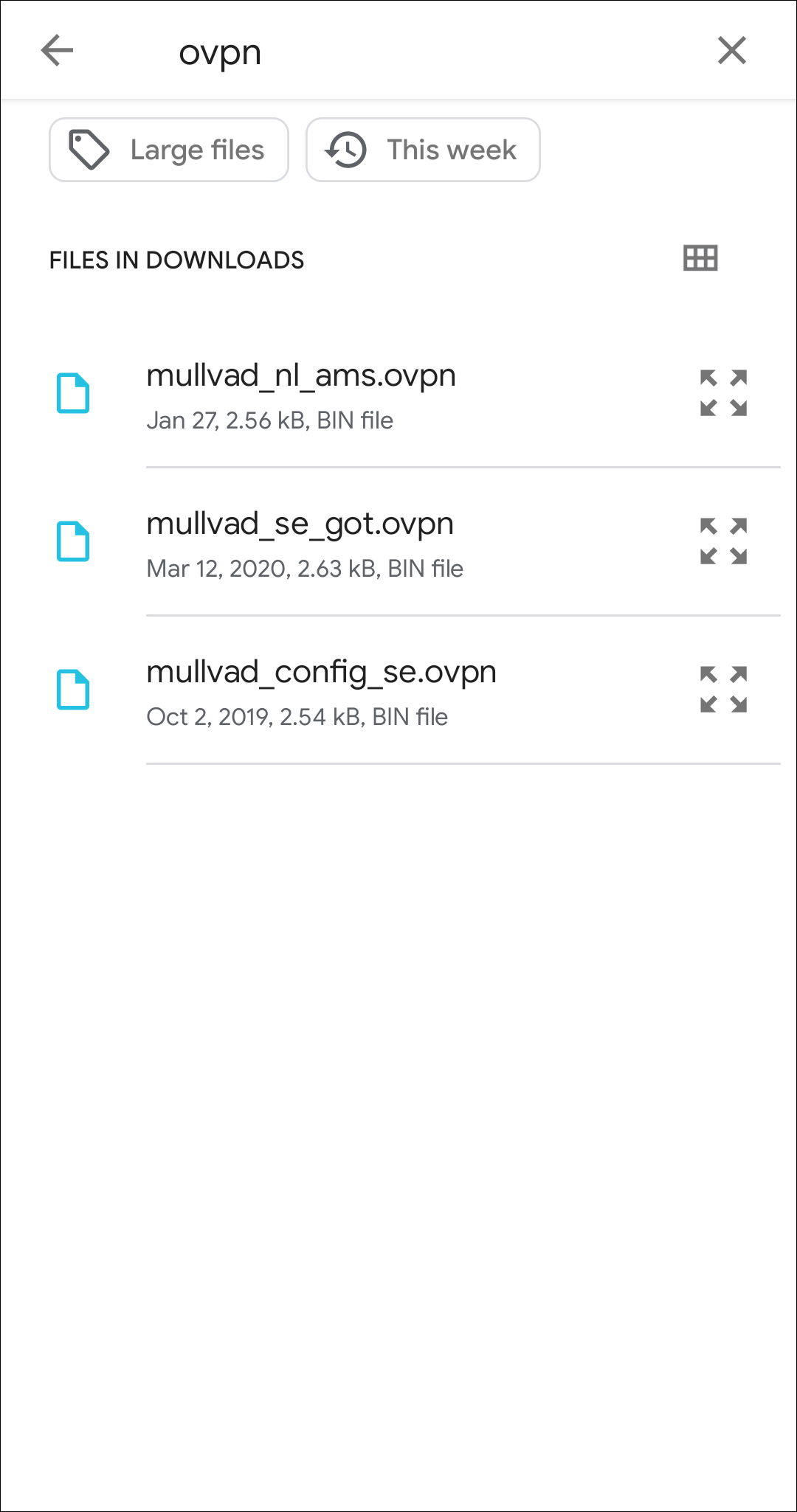Image resolution: width=797 pixels, height=1512 pixels.
Task: Expand preview for mullvad_se_got.ovpn
Action: point(723,541)
